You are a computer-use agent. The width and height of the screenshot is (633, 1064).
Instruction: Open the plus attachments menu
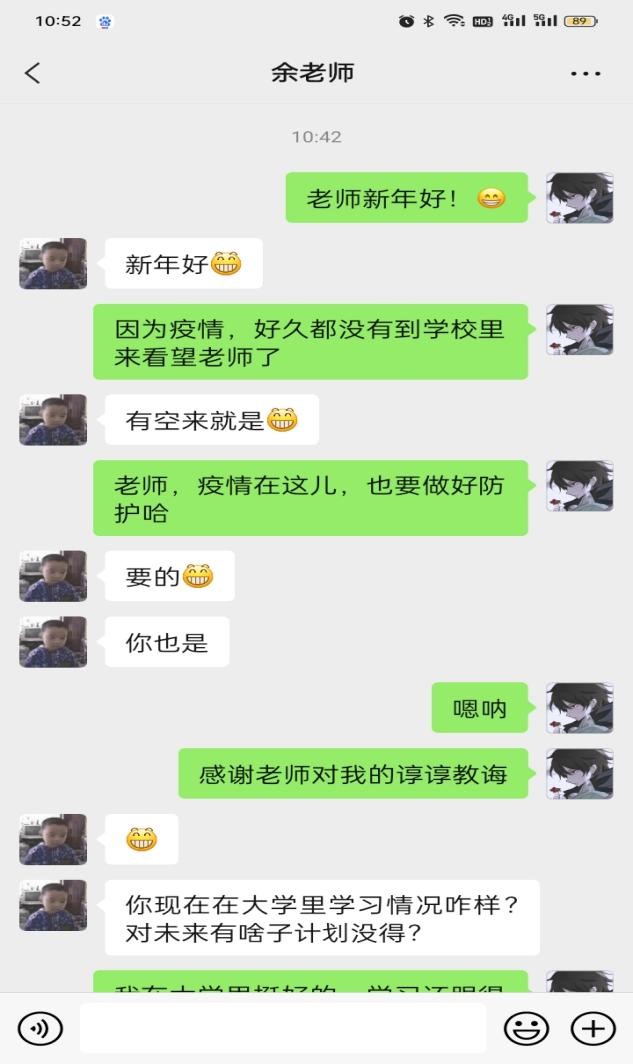click(592, 1028)
